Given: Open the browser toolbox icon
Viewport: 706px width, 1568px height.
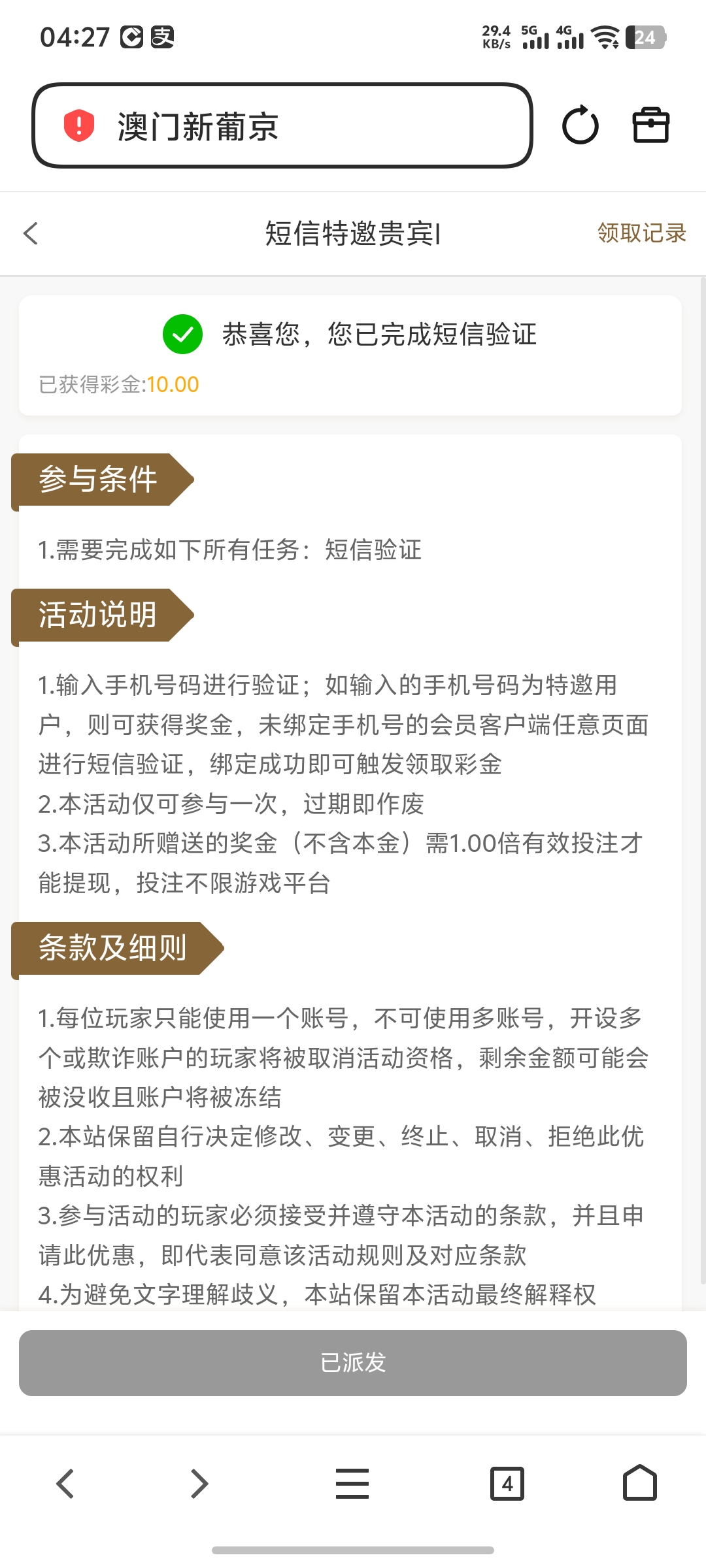Looking at the screenshot, I should (650, 125).
